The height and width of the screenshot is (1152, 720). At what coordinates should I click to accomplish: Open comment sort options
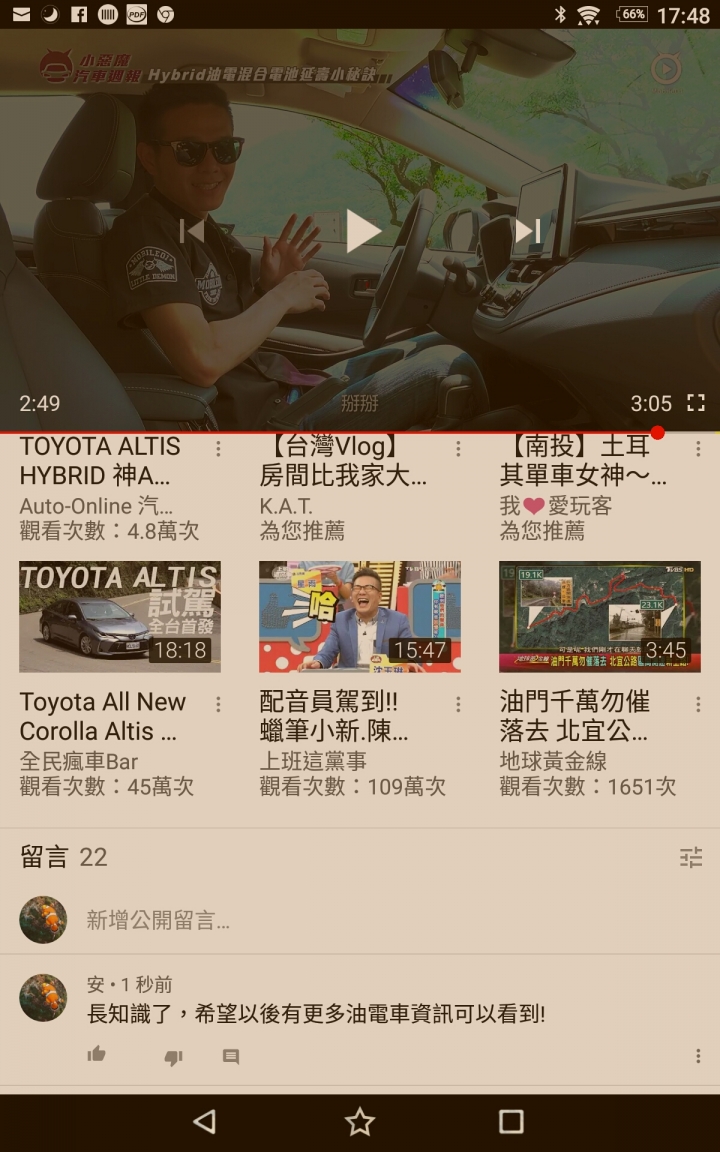[691, 857]
